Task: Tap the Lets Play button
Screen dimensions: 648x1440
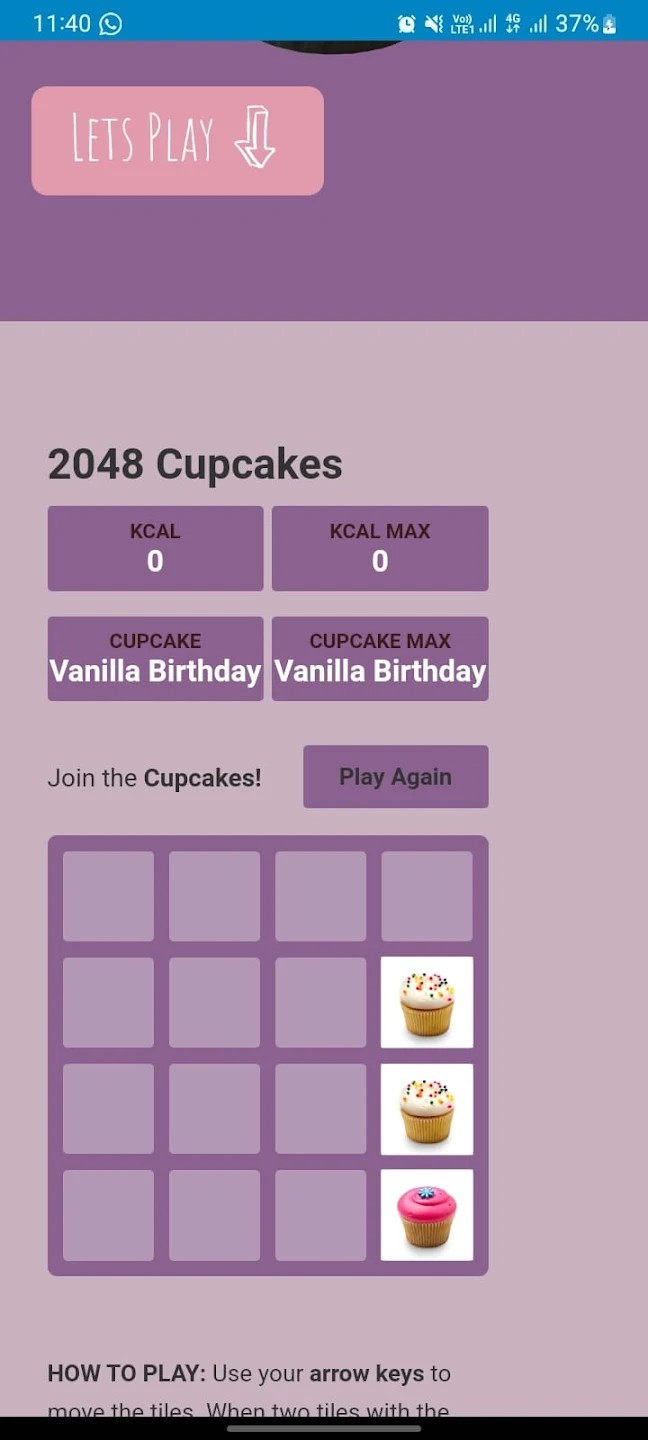Action: [x=177, y=140]
